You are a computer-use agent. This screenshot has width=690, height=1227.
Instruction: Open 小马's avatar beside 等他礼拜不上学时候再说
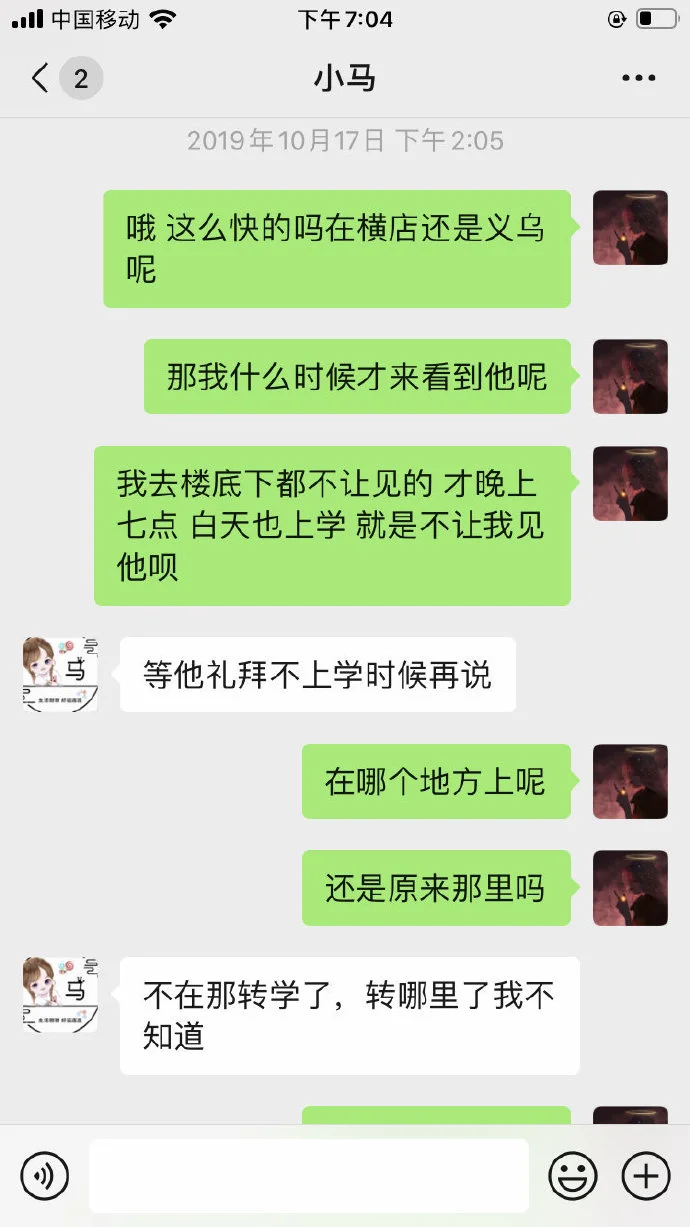(x=60, y=674)
